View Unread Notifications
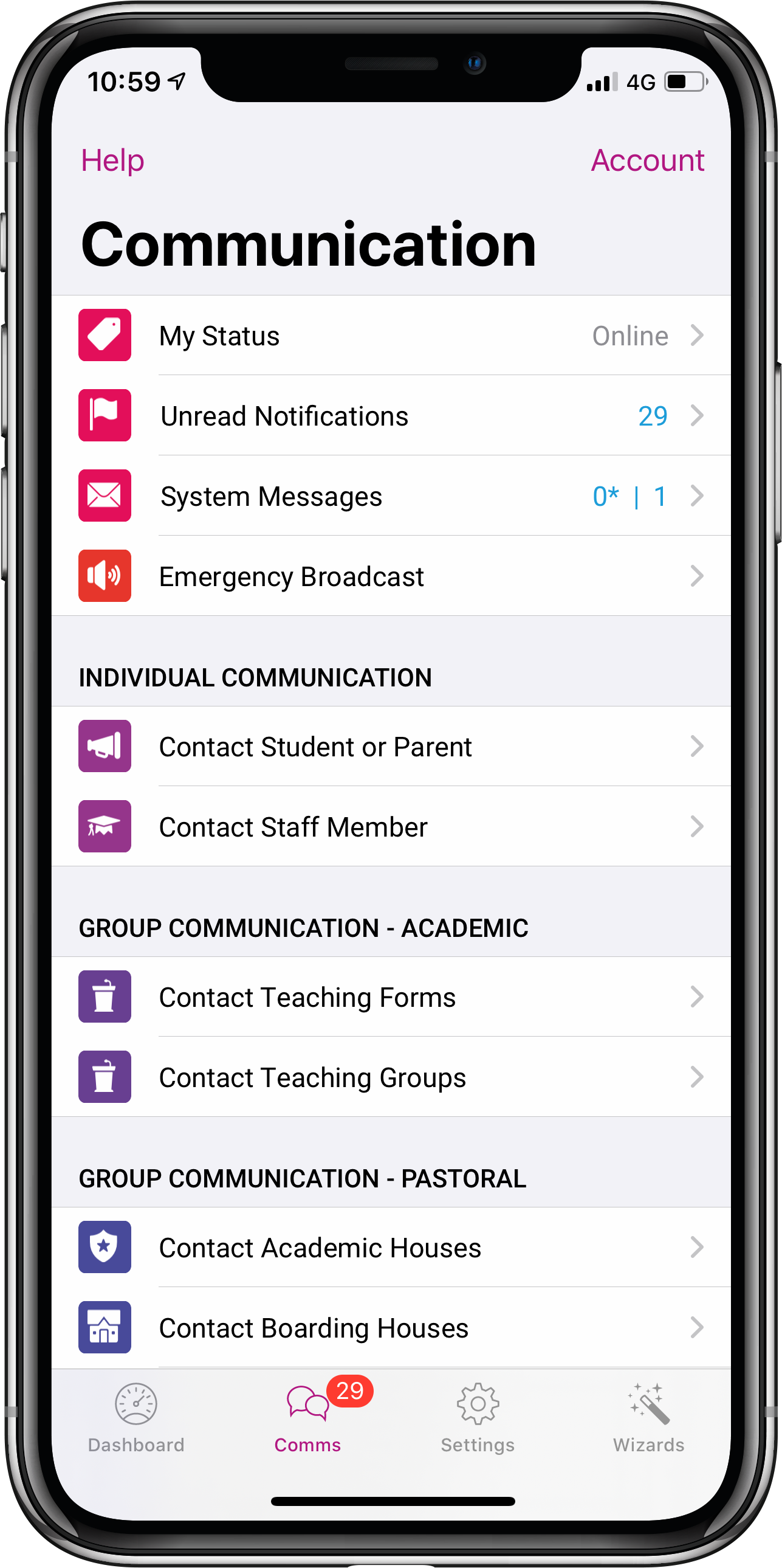Image resolution: width=782 pixels, height=1568 pixels. [391, 416]
